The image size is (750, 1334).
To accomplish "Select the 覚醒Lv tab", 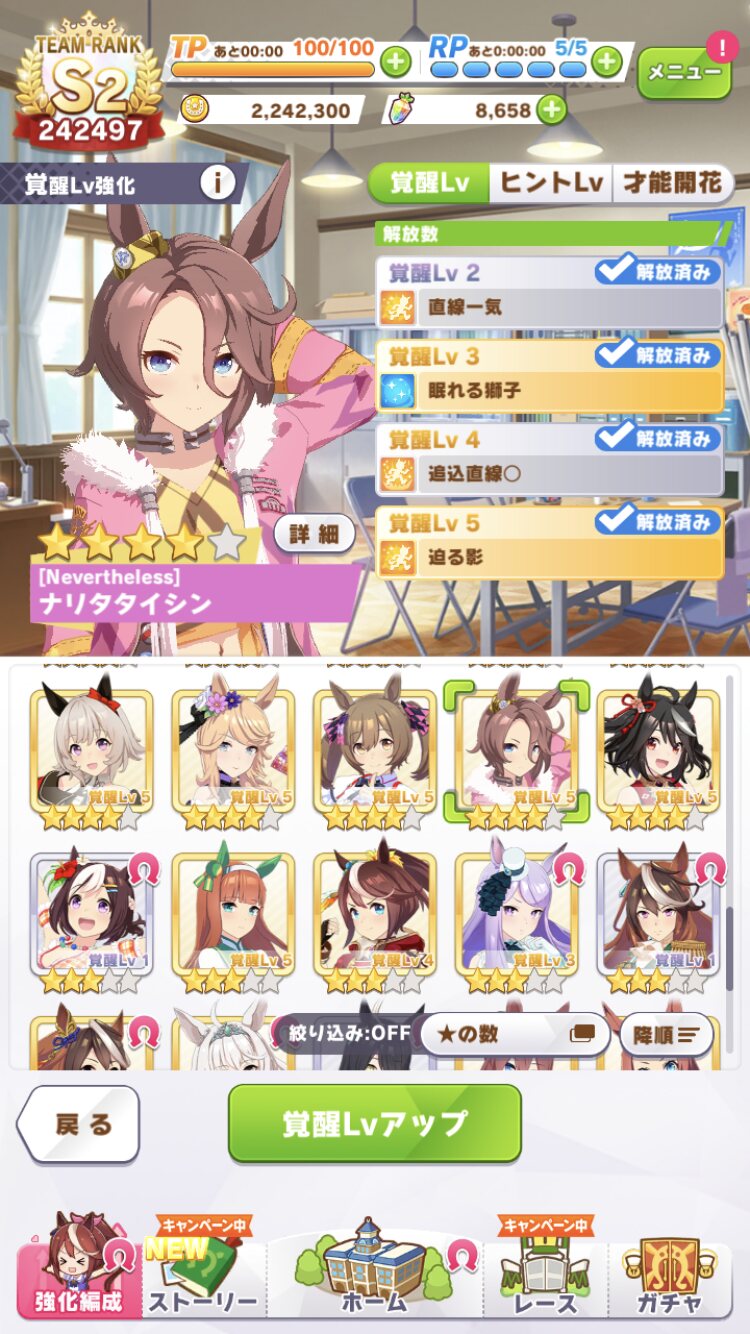I will (x=429, y=183).
